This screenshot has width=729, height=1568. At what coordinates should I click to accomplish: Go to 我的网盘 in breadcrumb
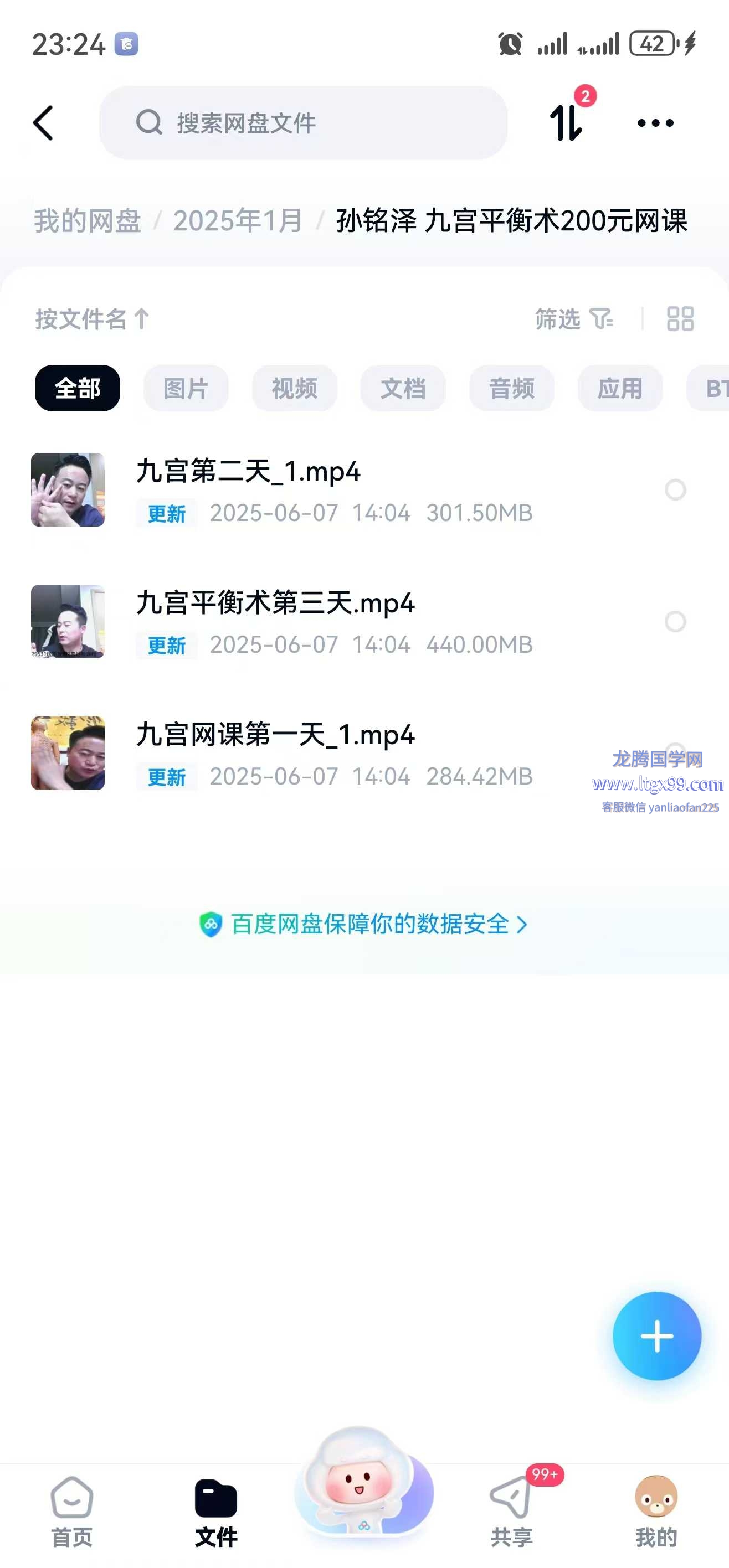coord(88,220)
